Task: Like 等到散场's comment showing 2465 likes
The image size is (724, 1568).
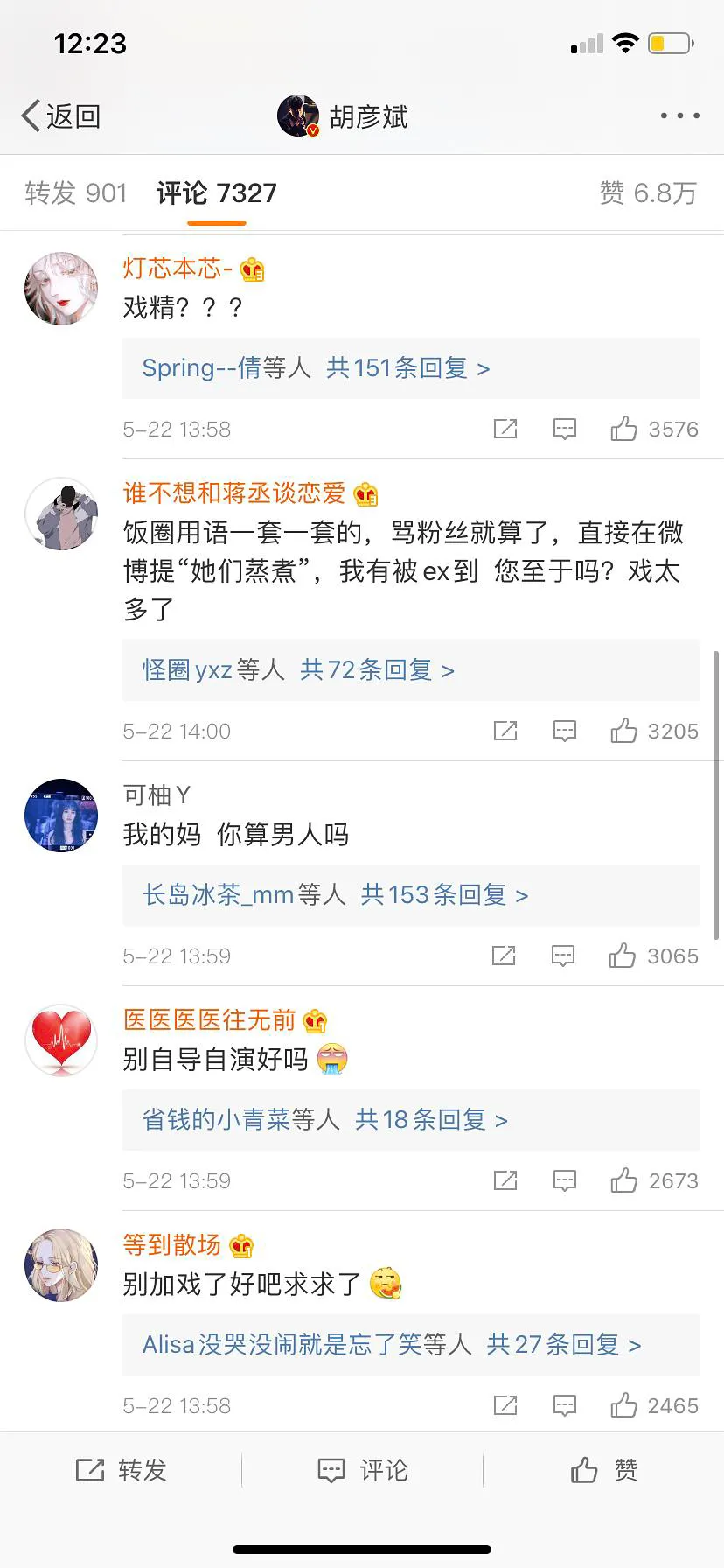Action: [x=624, y=1405]
